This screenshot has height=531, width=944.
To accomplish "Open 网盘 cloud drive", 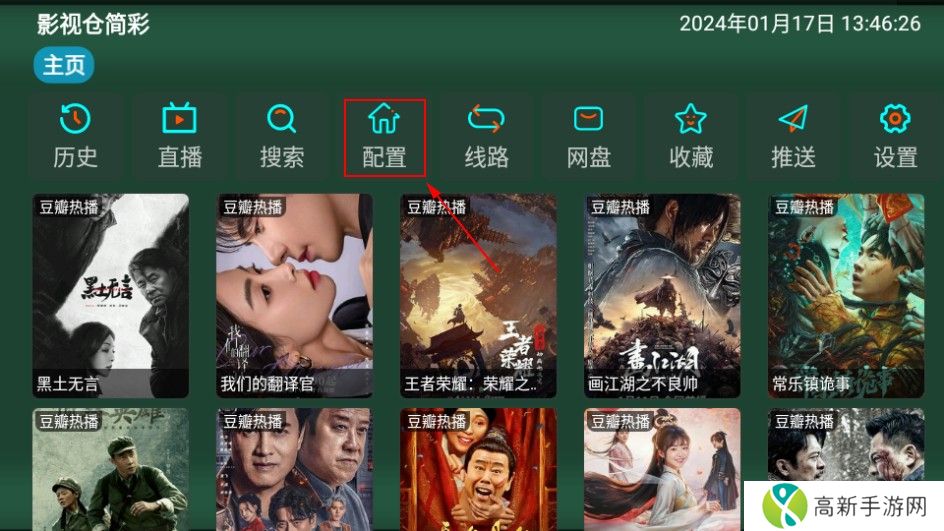I will click(589, 137).
